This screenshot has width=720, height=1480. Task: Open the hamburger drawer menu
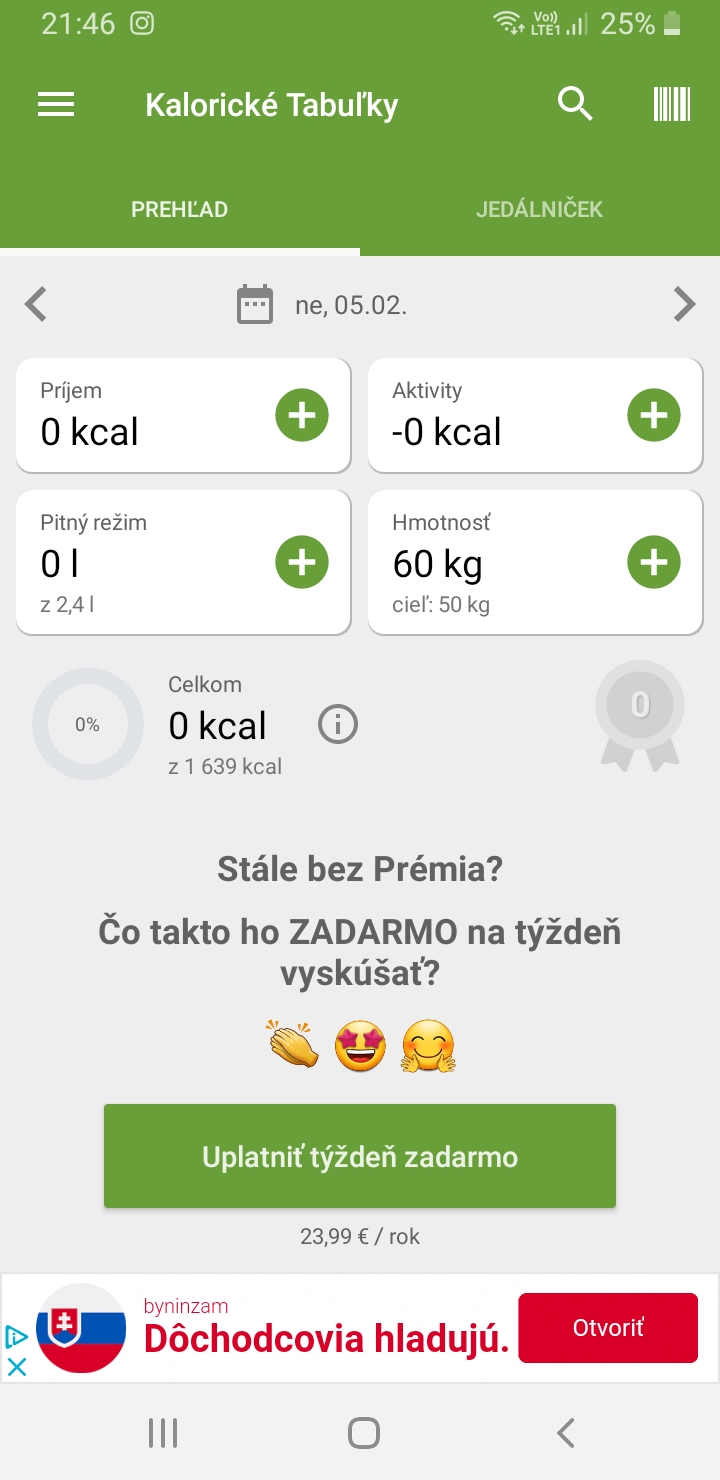[56, 105]
